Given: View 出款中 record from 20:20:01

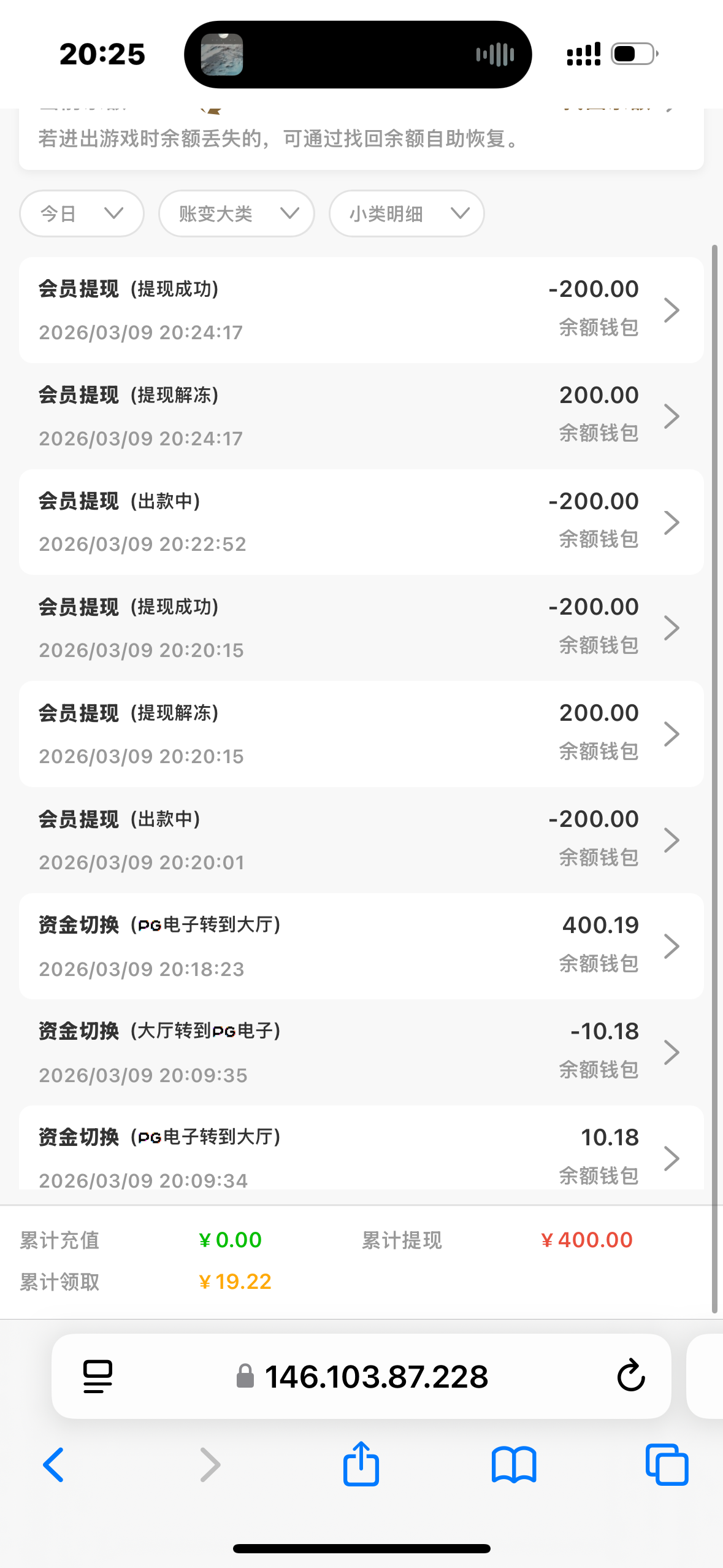Looking at the screenshot, I should pos(361,840).
